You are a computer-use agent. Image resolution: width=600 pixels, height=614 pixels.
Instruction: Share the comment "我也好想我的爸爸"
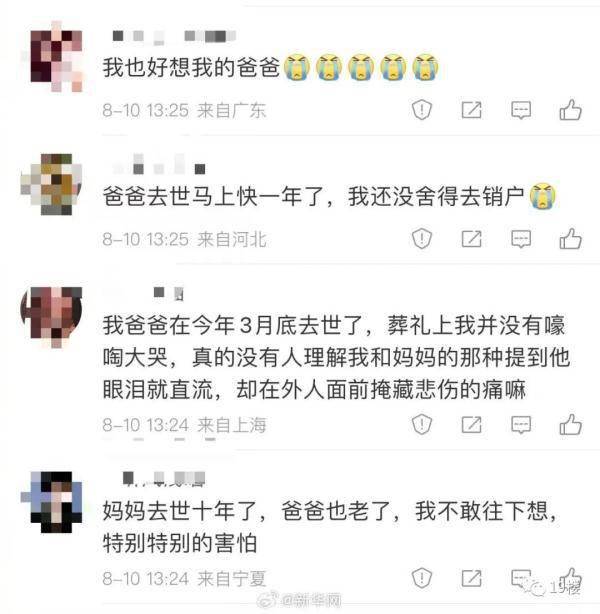[x=471, y=110]
